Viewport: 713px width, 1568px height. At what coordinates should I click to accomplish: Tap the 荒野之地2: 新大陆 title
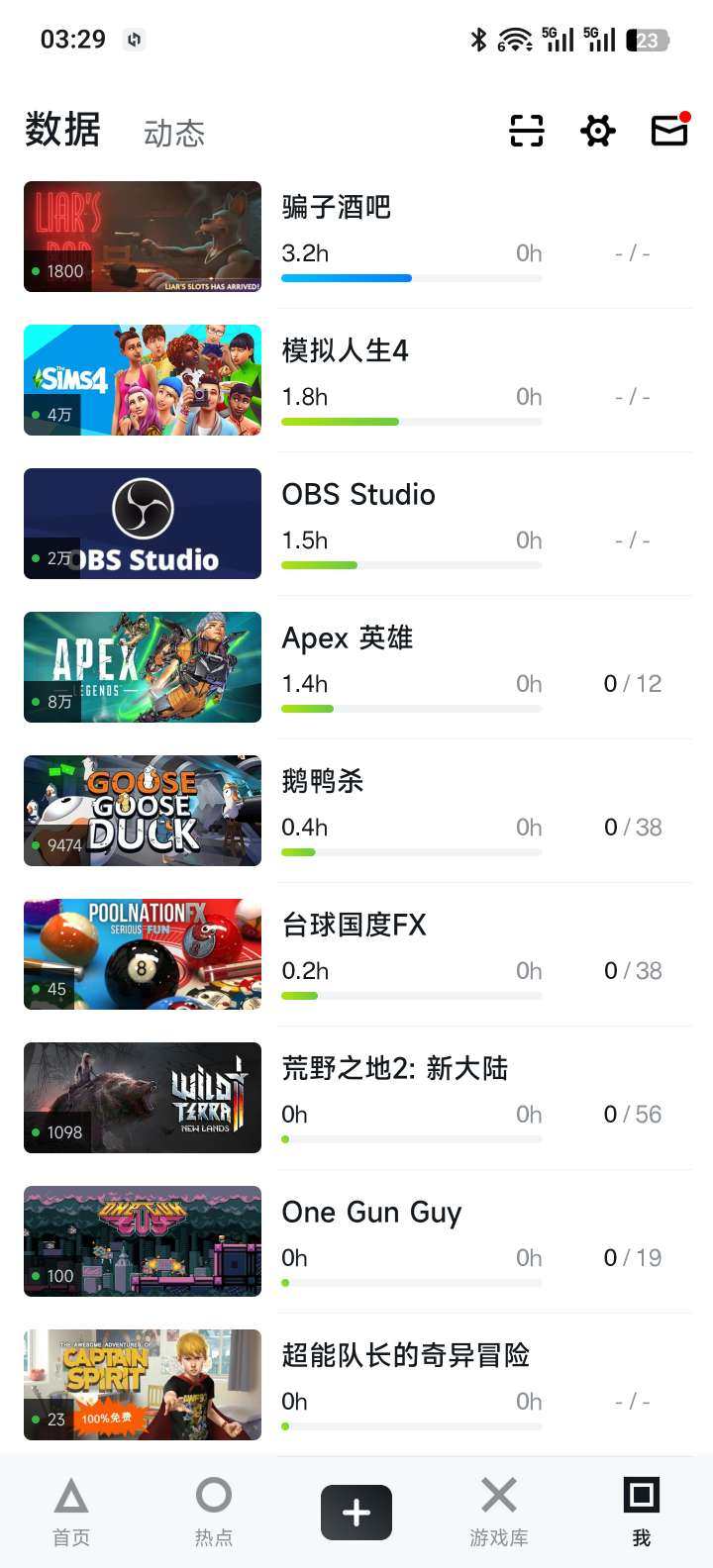coord(395,1068)
